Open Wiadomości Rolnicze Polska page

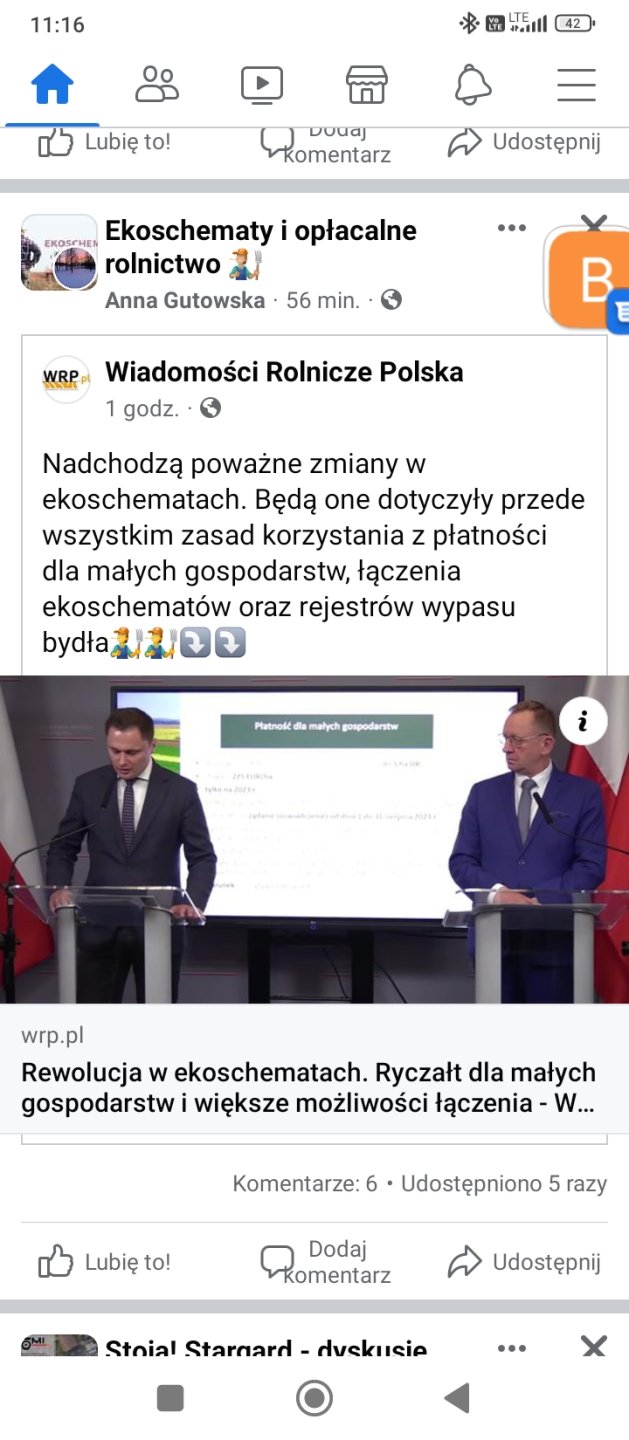[284, 373]
